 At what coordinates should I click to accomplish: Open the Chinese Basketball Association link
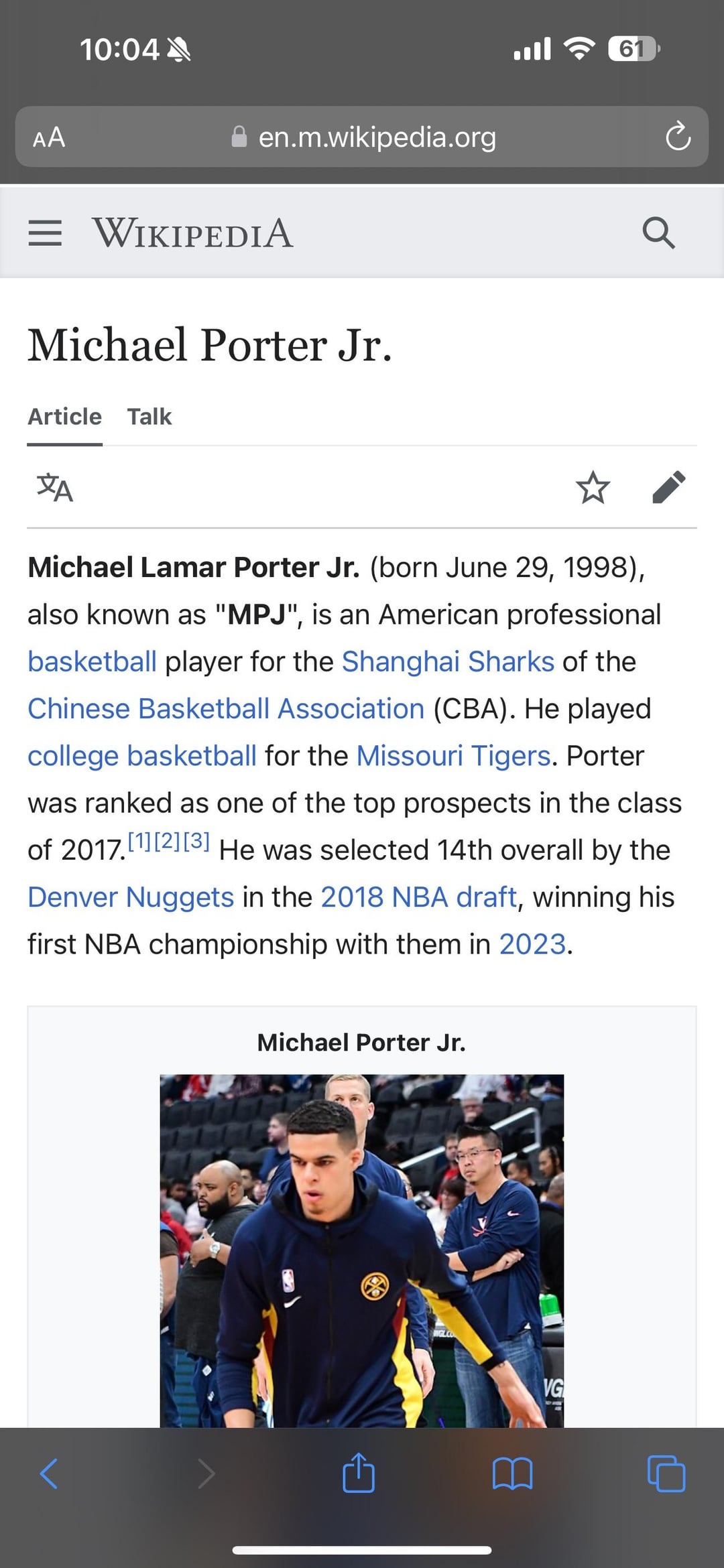[x=226, y=709]
